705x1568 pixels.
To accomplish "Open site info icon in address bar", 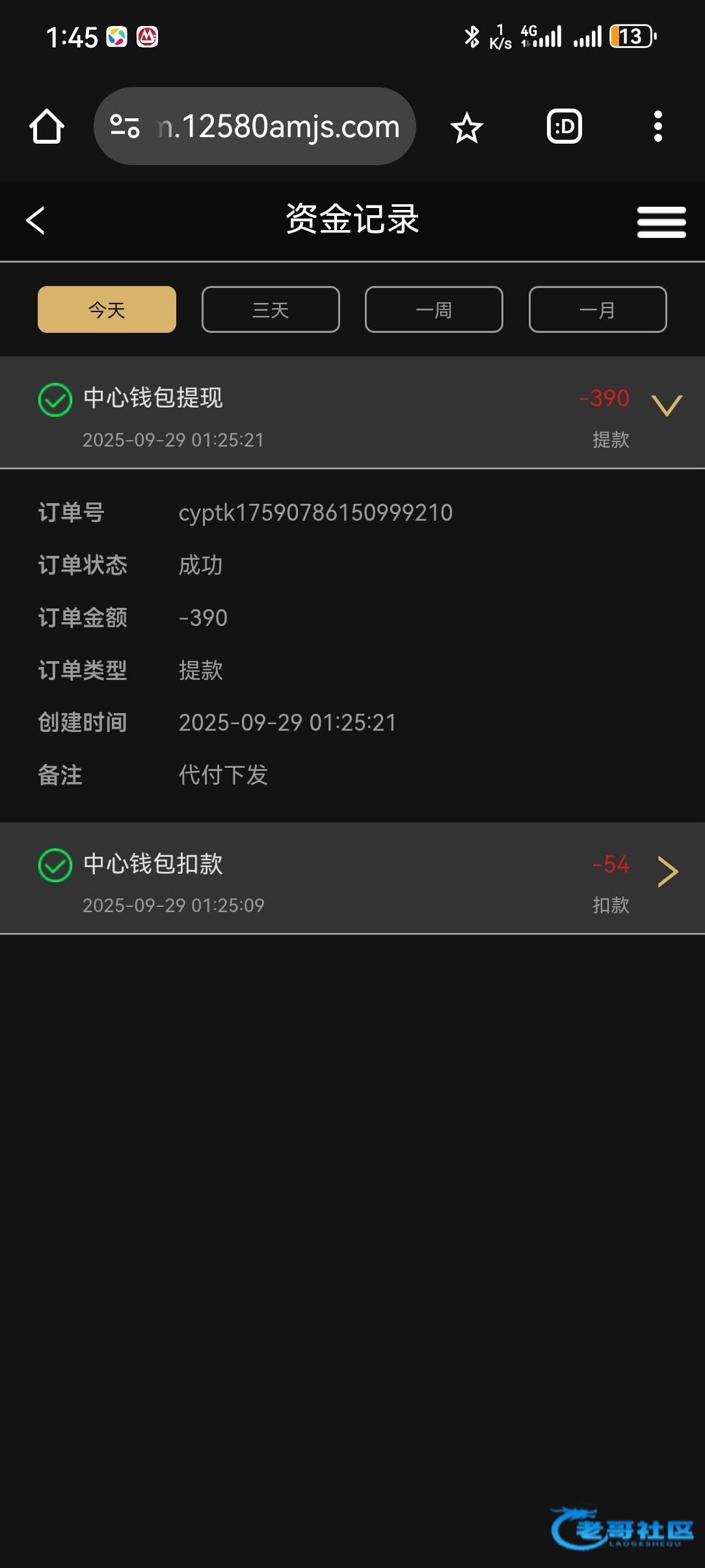I will (x=125, y=126).
